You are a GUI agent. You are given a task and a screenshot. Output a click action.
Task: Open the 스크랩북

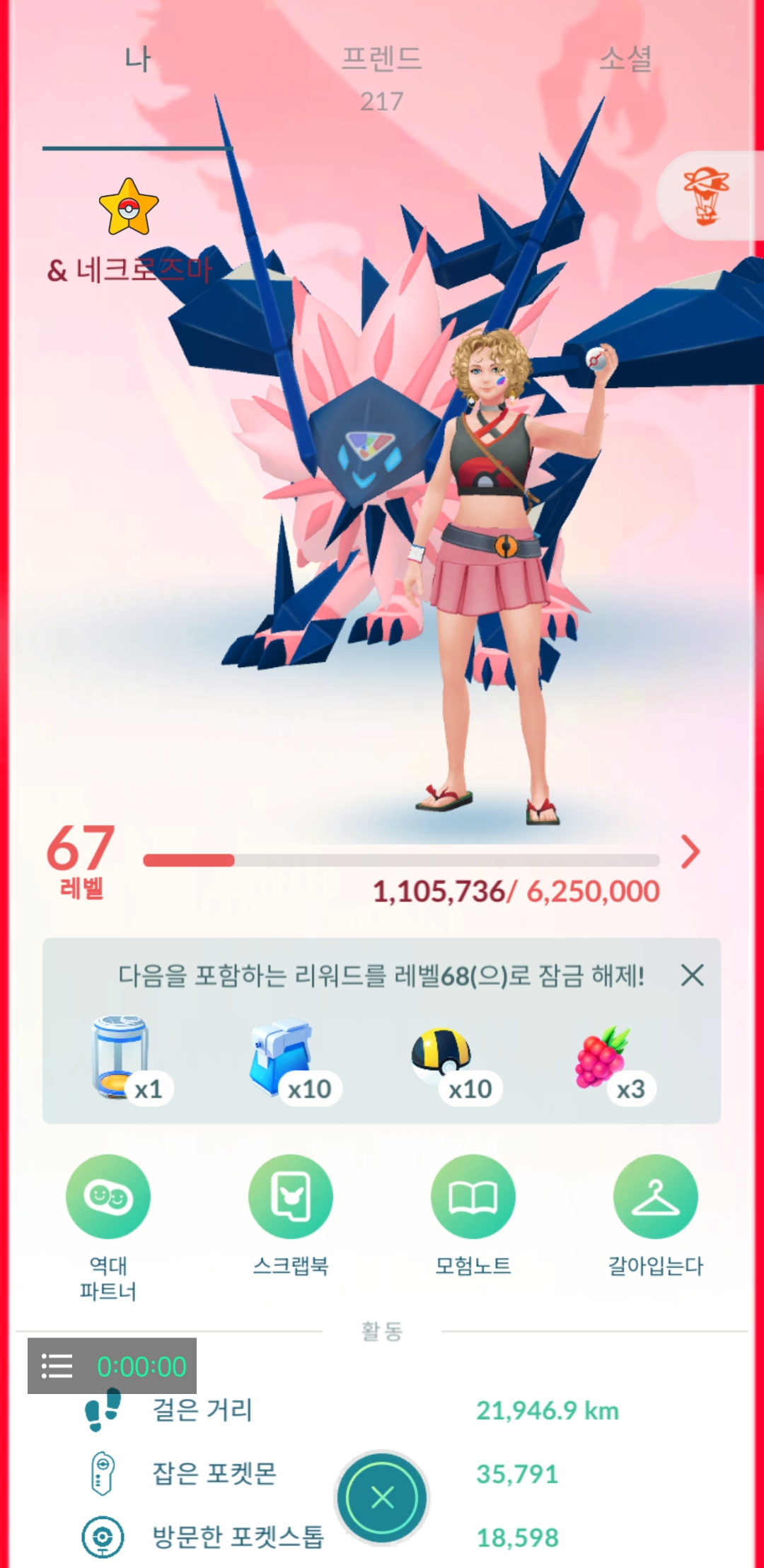point(291,1197)
